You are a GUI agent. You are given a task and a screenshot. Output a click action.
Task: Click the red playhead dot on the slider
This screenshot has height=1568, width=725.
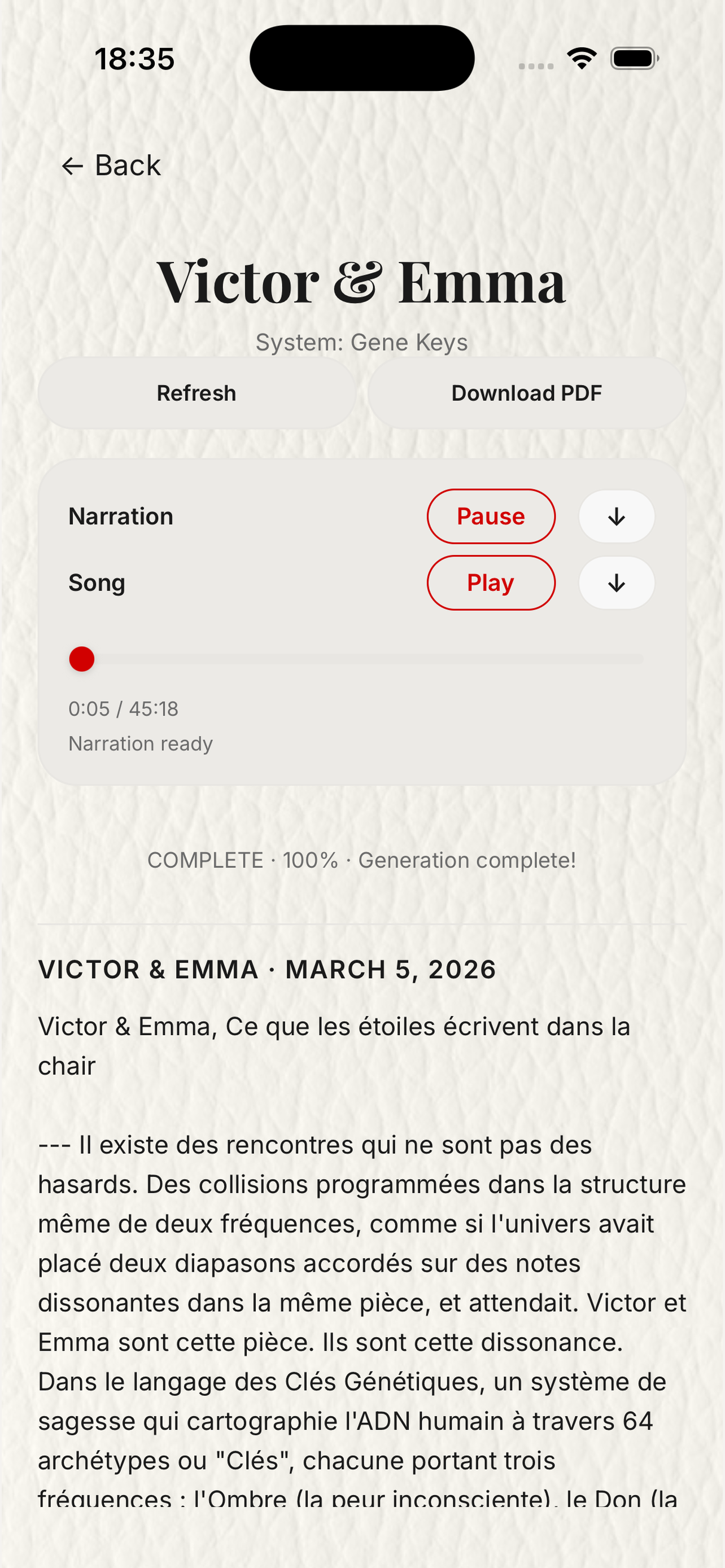[x=82, y=659]
